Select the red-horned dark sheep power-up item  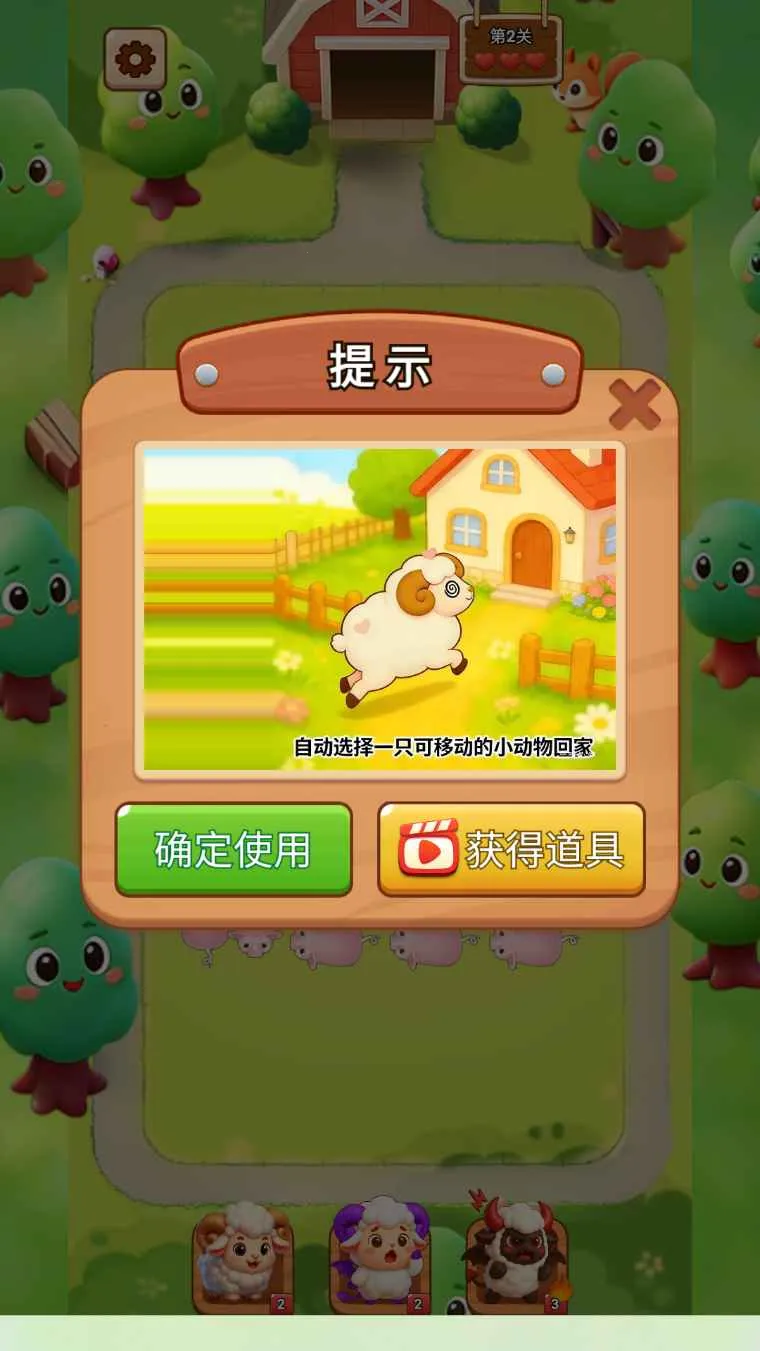[x=516, y=1257]
